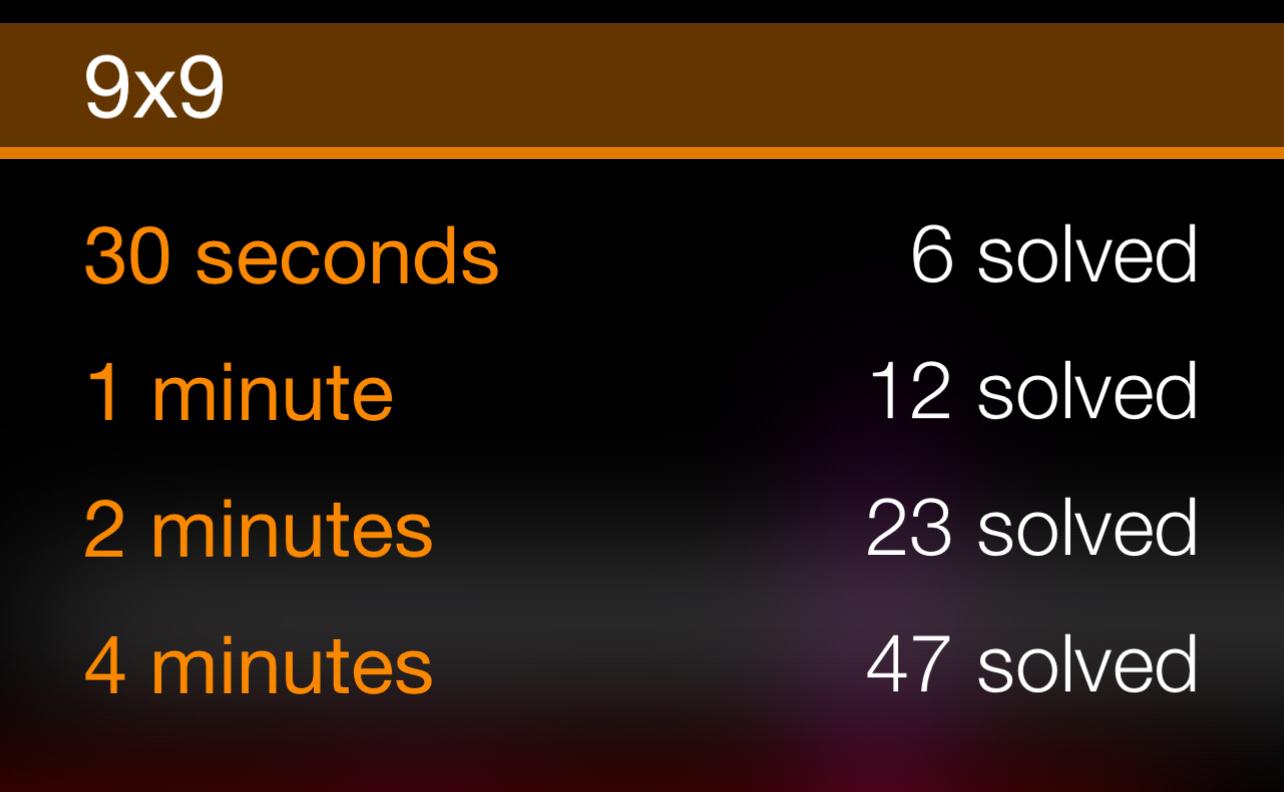Screen dimensions: 1284x792
Task: Open the 1 minute challenge
Action: 239,392
